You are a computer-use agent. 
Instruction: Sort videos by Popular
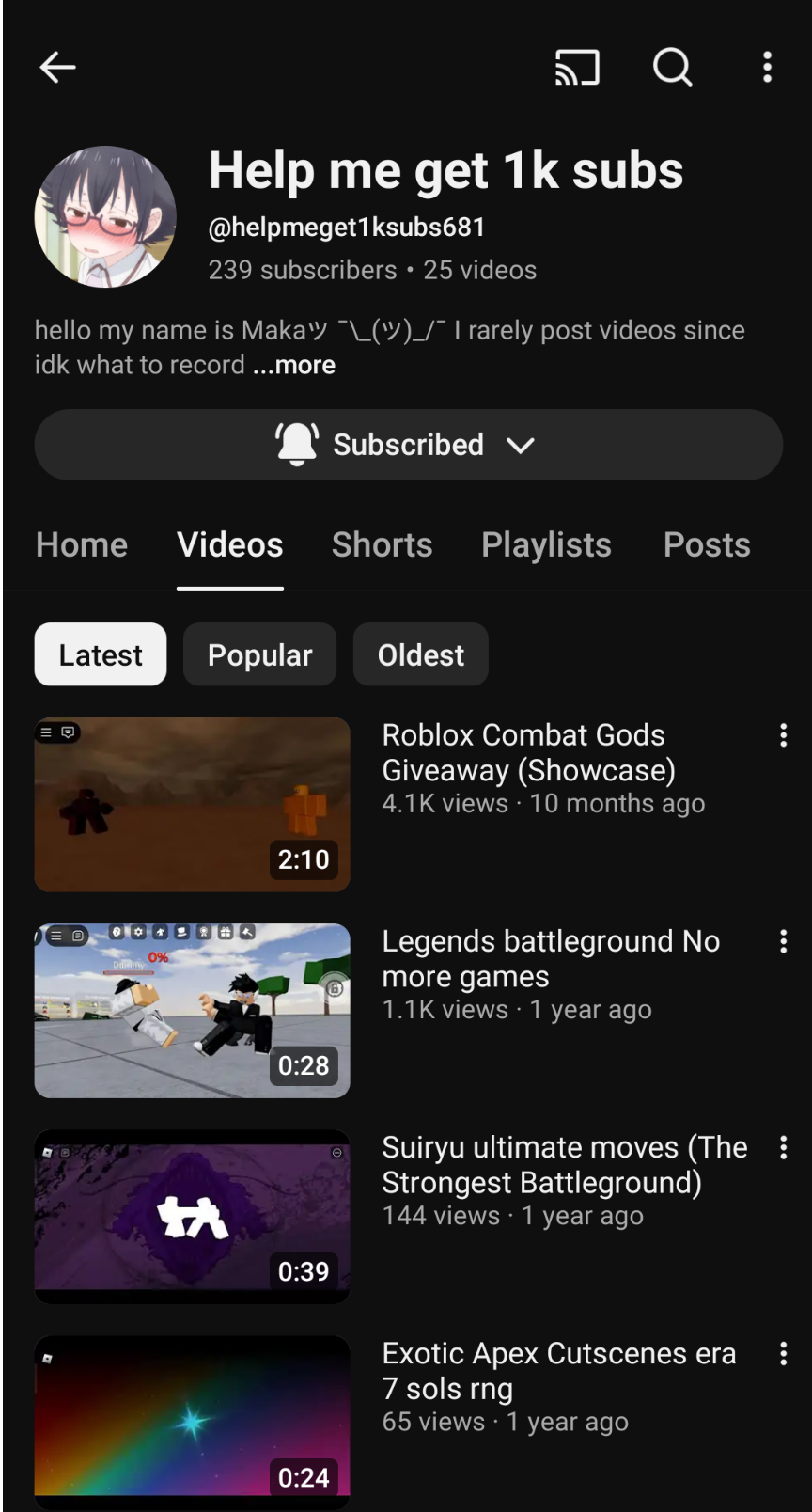pyautogui.click(x=259, y=654)
